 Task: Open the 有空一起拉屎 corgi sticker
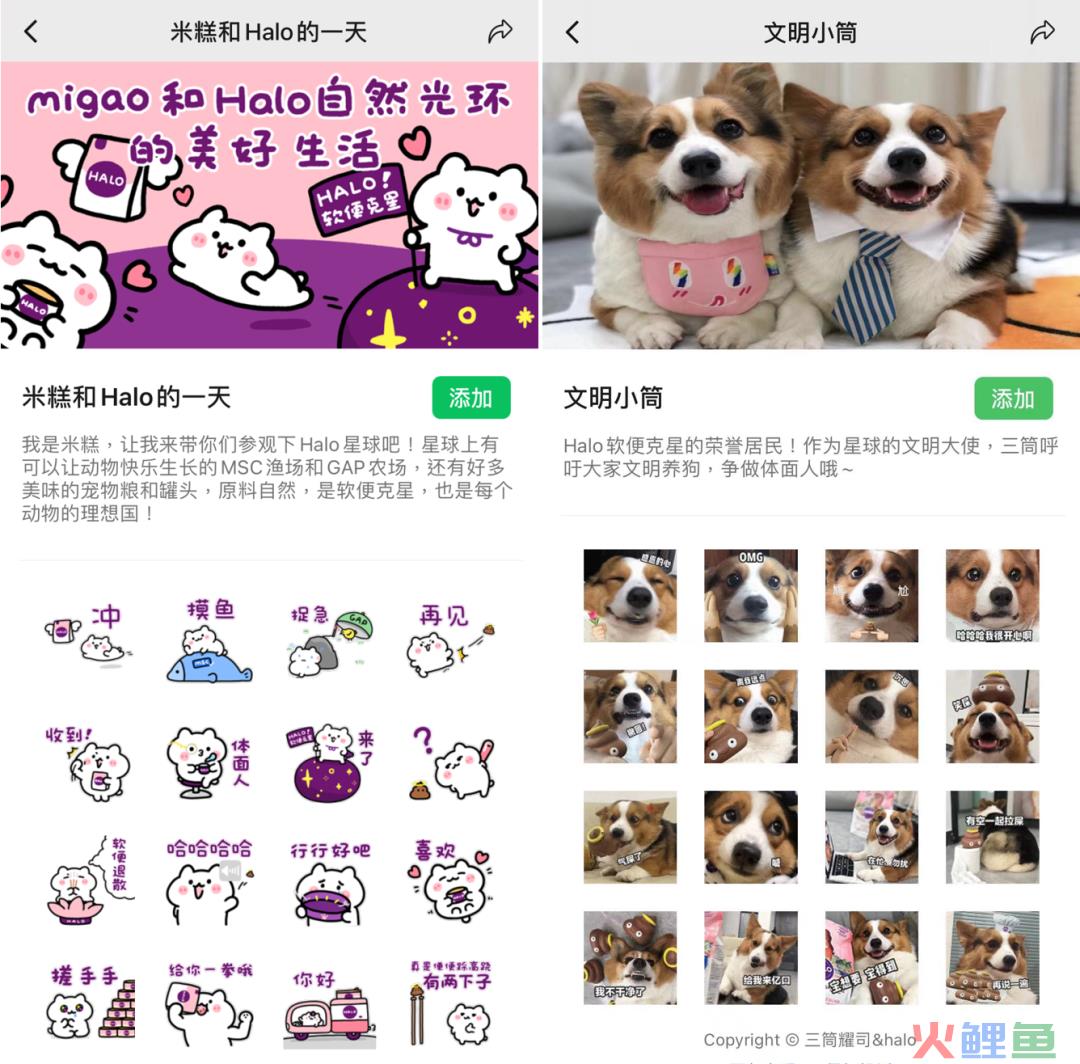click(992, 836)
